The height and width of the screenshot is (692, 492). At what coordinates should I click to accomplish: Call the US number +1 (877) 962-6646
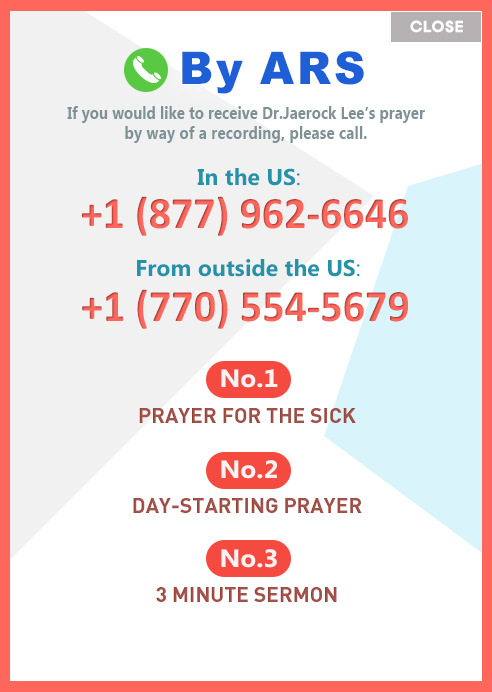pyautogui.click(x=245, y=214)
